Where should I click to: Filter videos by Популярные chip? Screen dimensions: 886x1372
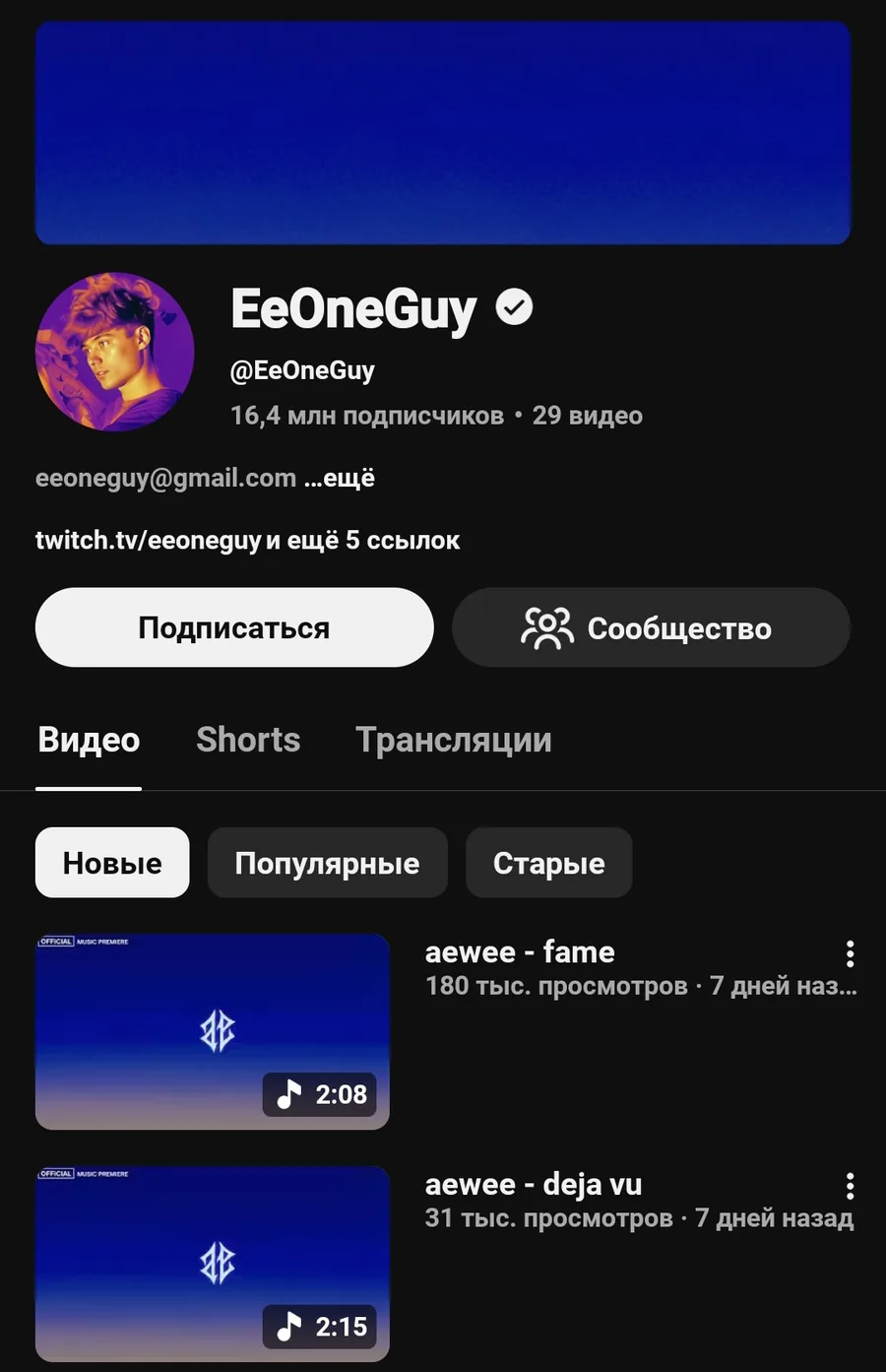click(x=327, y=863)
